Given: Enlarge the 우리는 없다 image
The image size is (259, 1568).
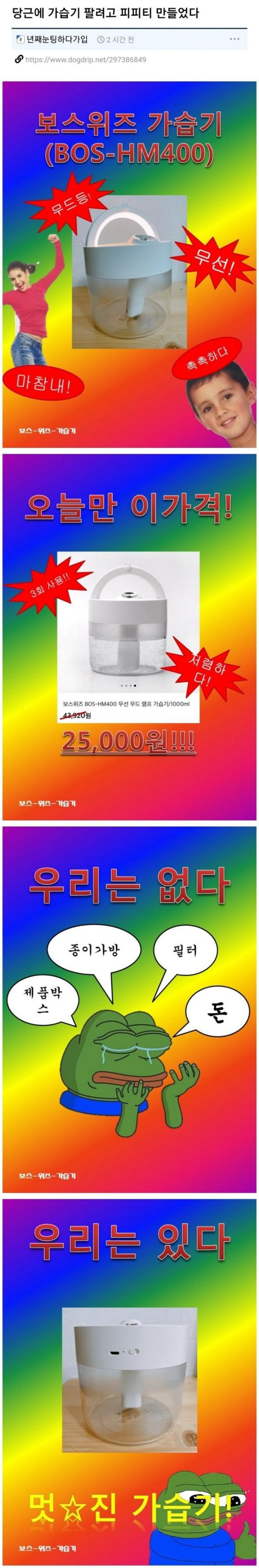Looking at the screenshot, I should point(129,1009).
